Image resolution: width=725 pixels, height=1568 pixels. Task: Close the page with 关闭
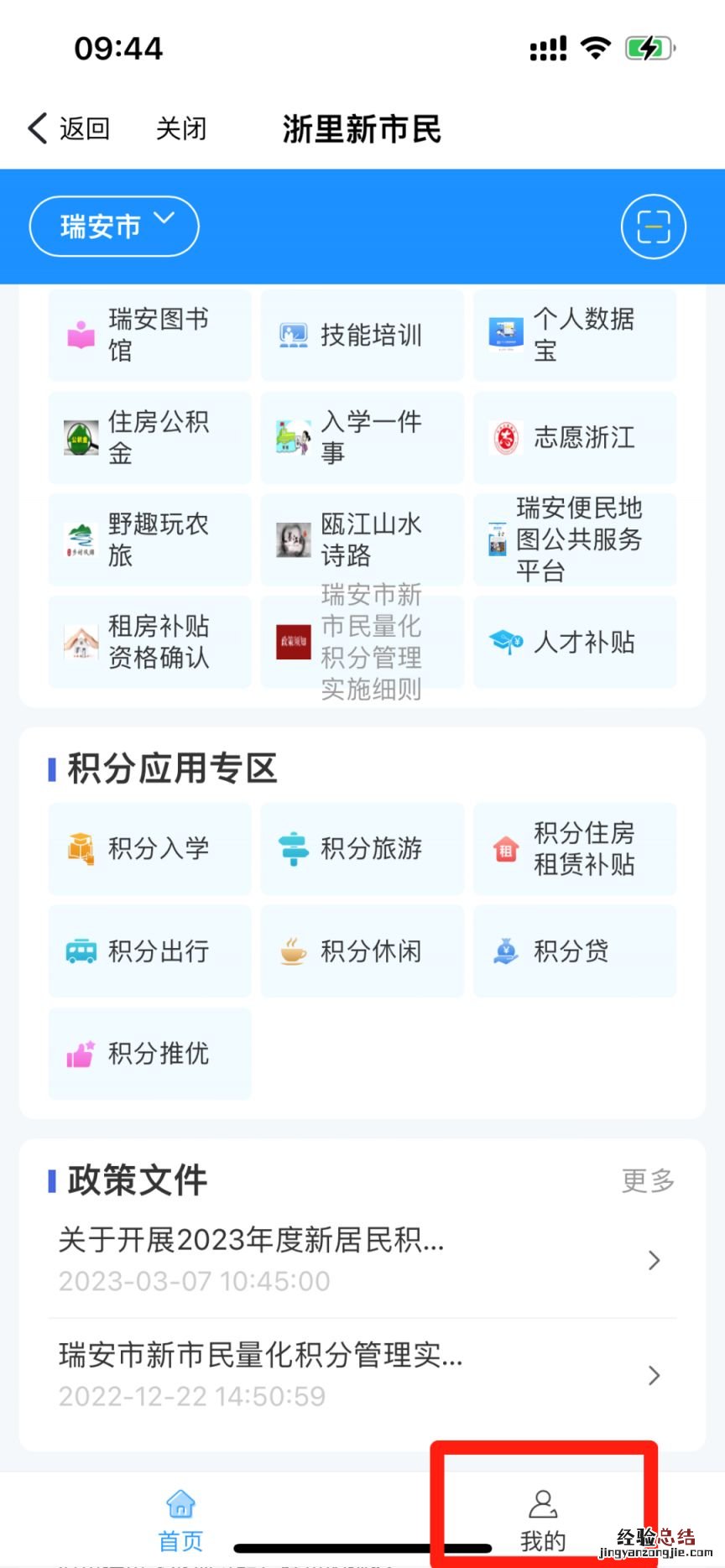181,128
